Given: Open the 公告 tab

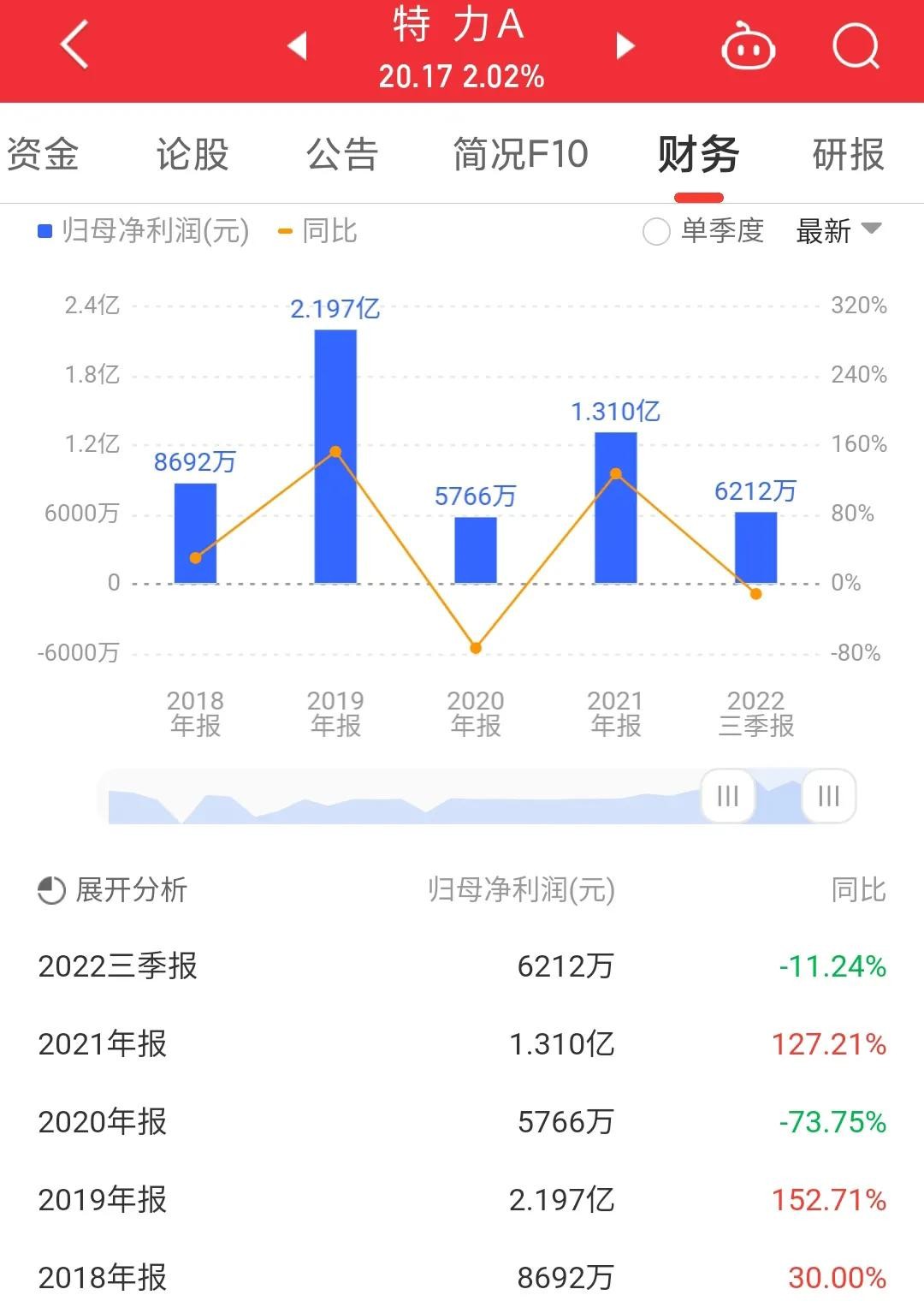Looking at the screenshot, I should tap(342, 155).
